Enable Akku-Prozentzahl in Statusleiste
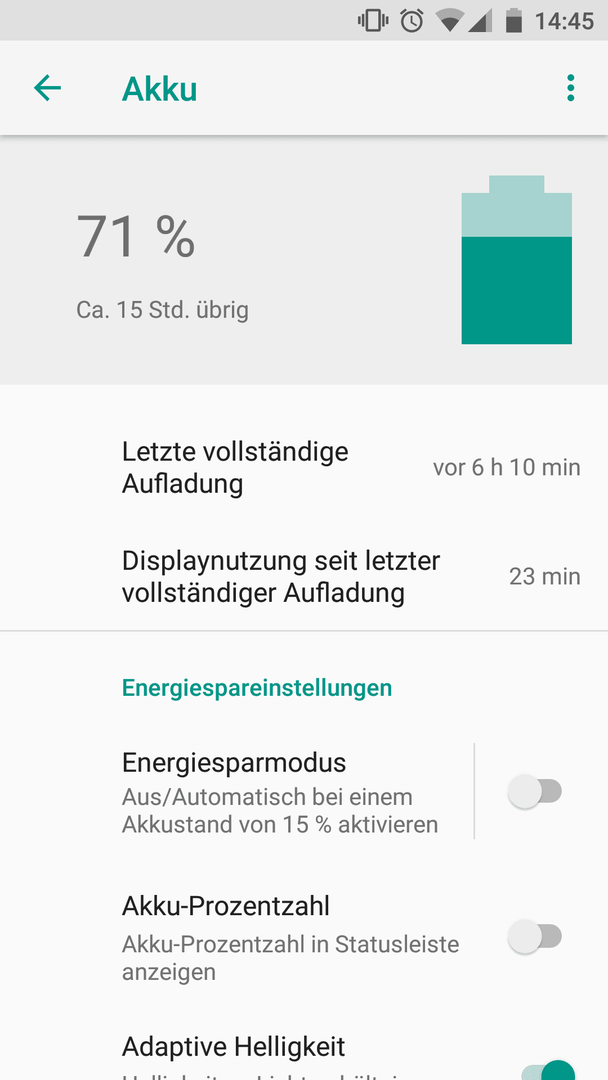The height and width of the screenshot is (1080, 608). pos(535,937)
